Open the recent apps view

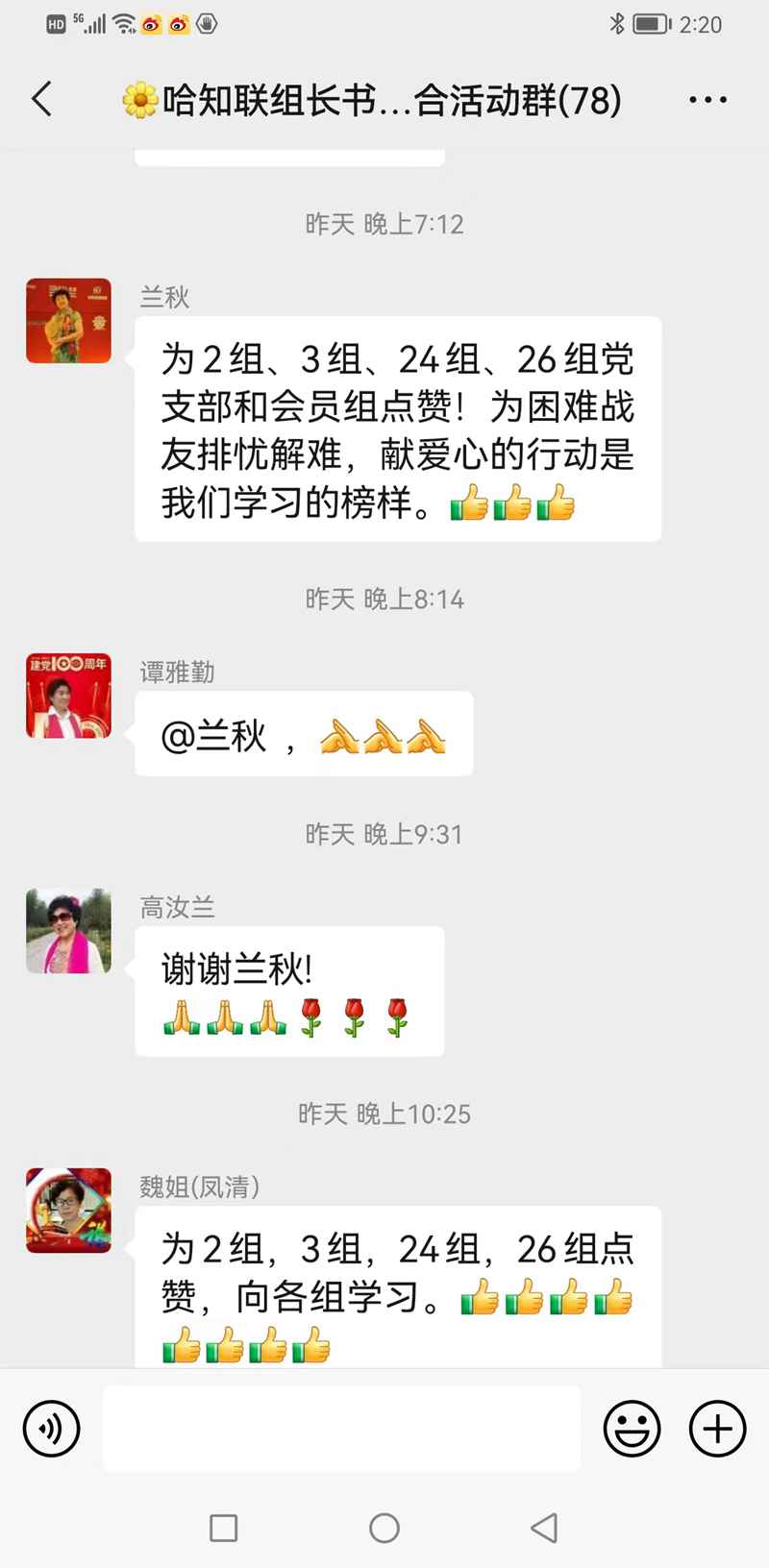(223, 1528)
